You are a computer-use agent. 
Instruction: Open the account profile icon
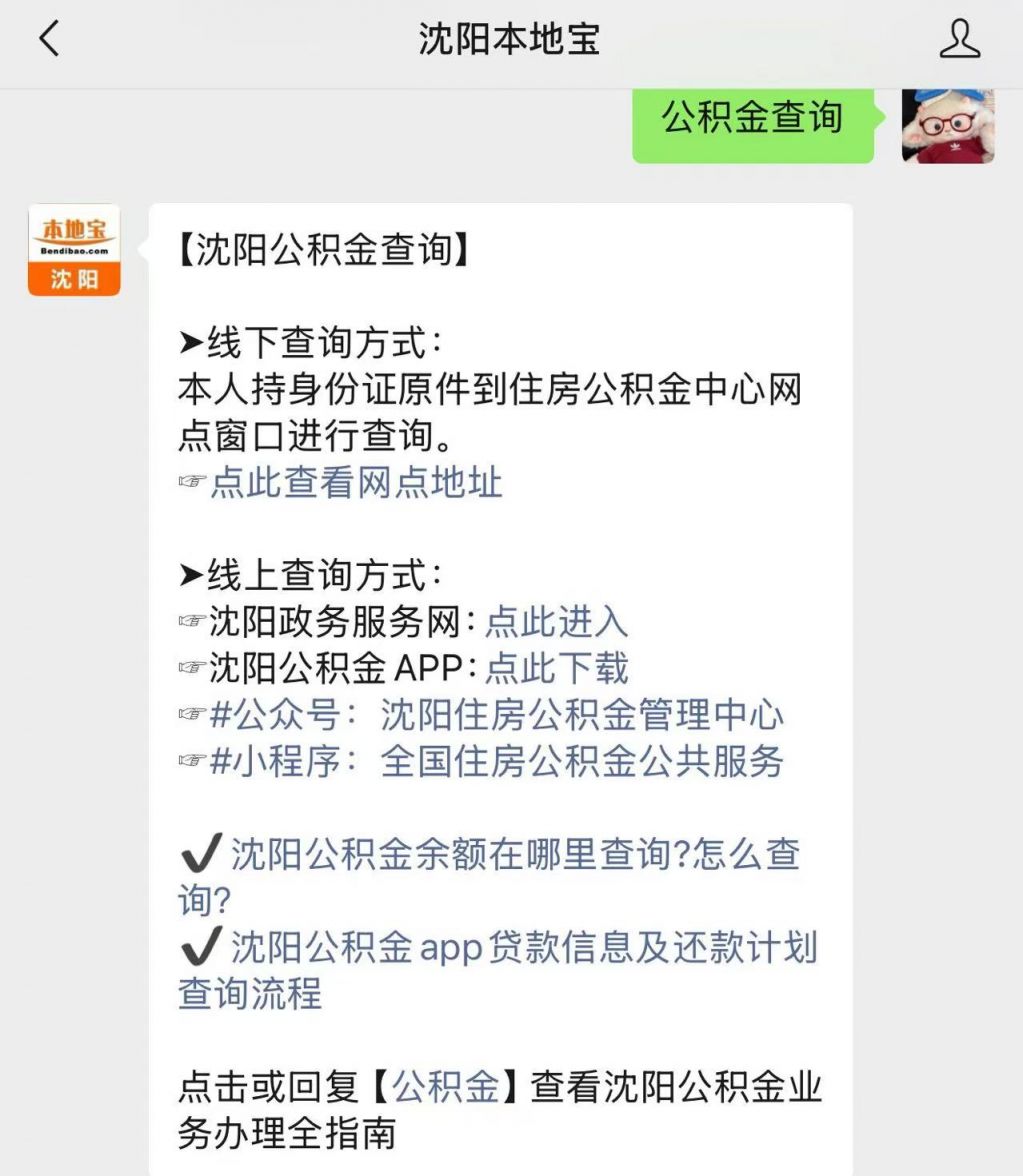tap(959, 40)
